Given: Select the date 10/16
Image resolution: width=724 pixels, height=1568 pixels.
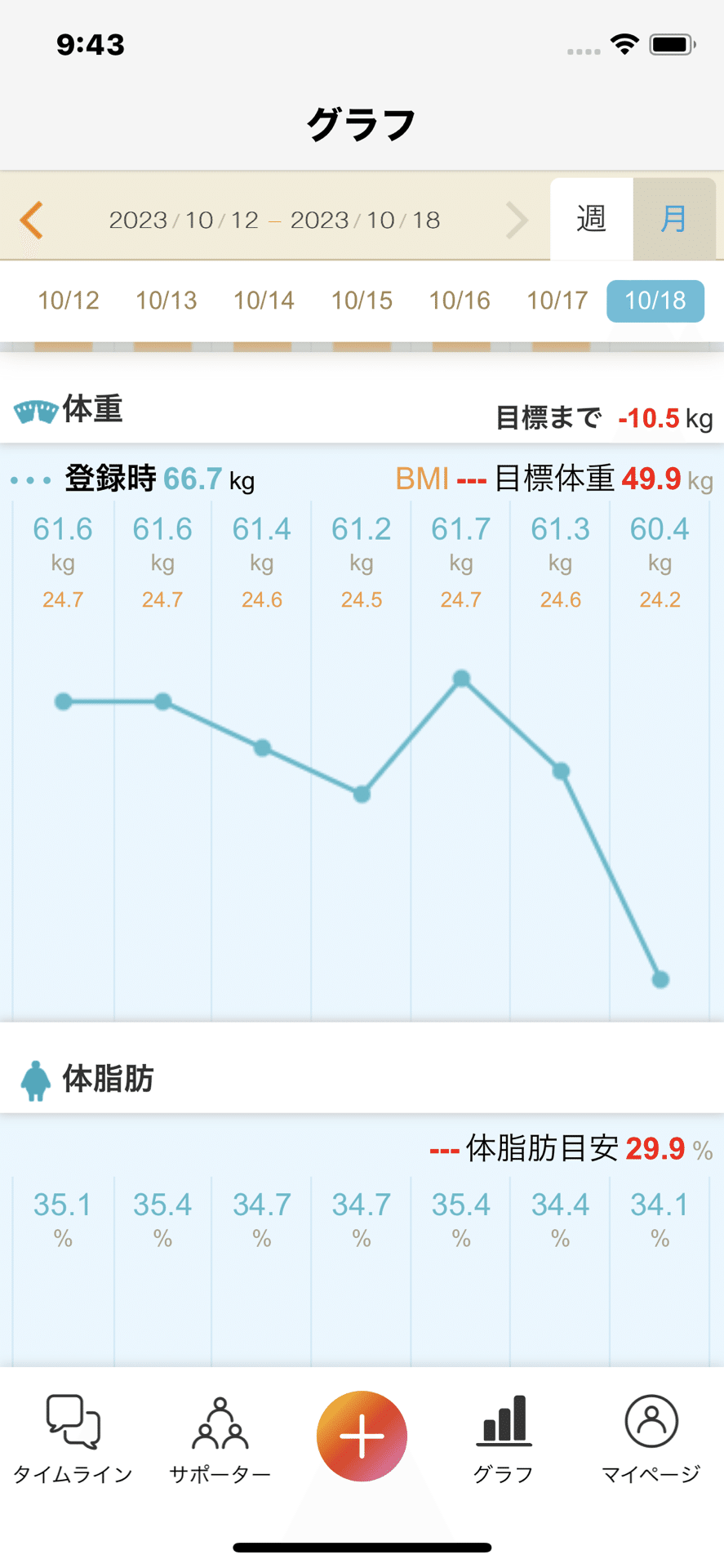Looking at the screenshot, I should 460,301.
